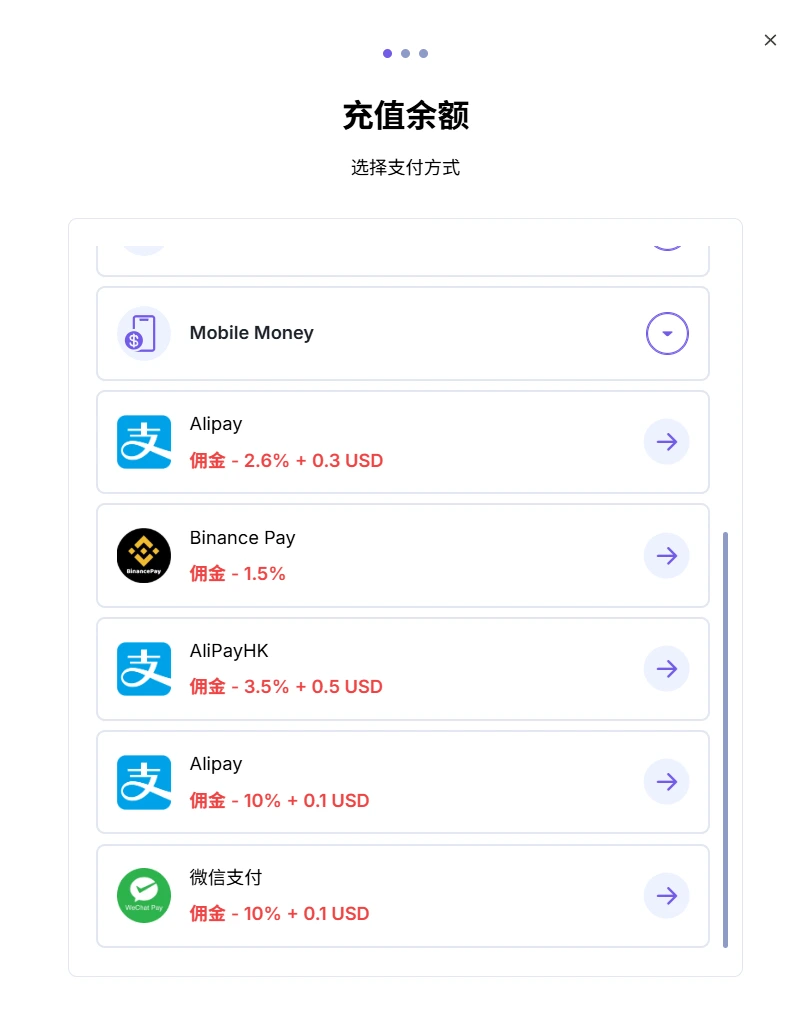Click the Alipay logo icon
This screenshot has height=1025, width=809.
(143, 442)
